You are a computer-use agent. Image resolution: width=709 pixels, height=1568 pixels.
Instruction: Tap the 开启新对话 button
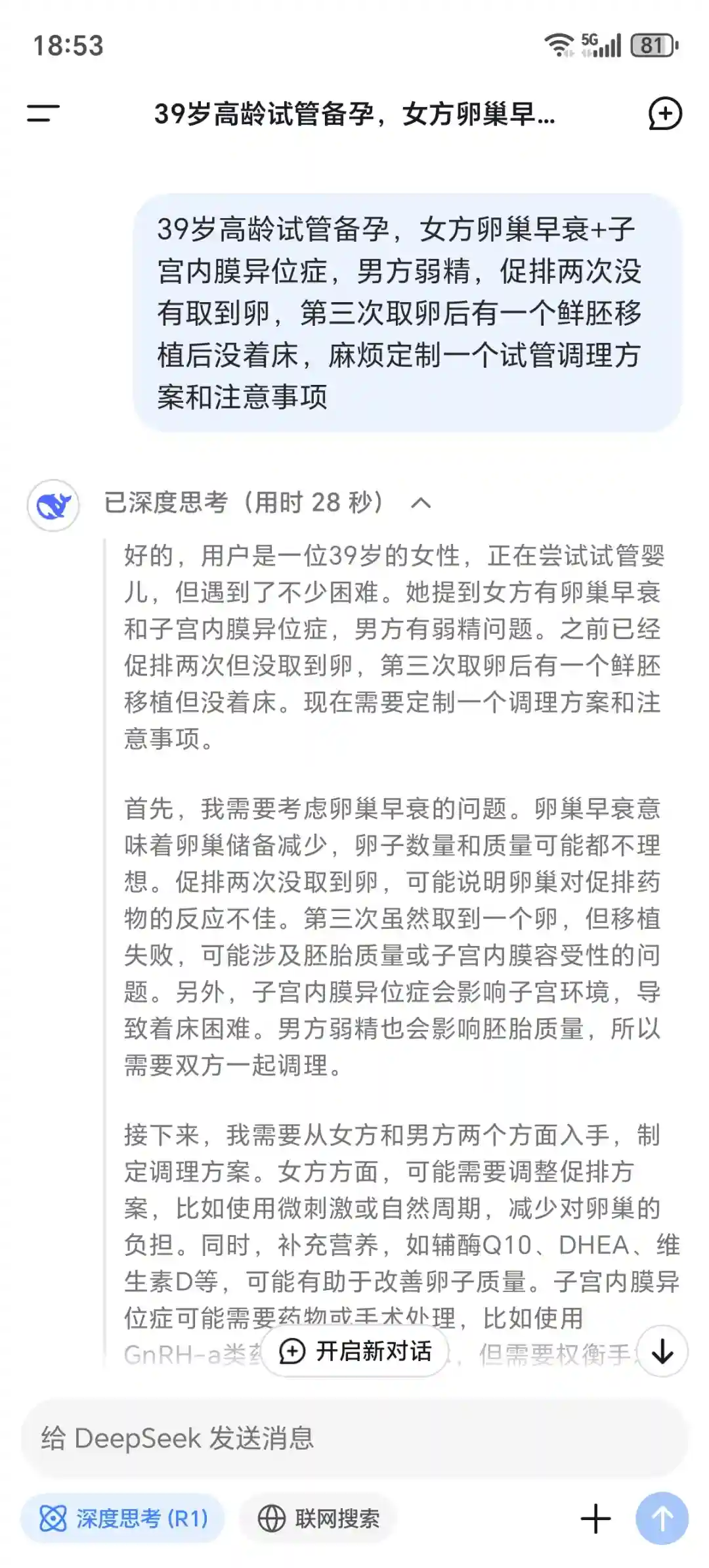(x=355, y=1351)
